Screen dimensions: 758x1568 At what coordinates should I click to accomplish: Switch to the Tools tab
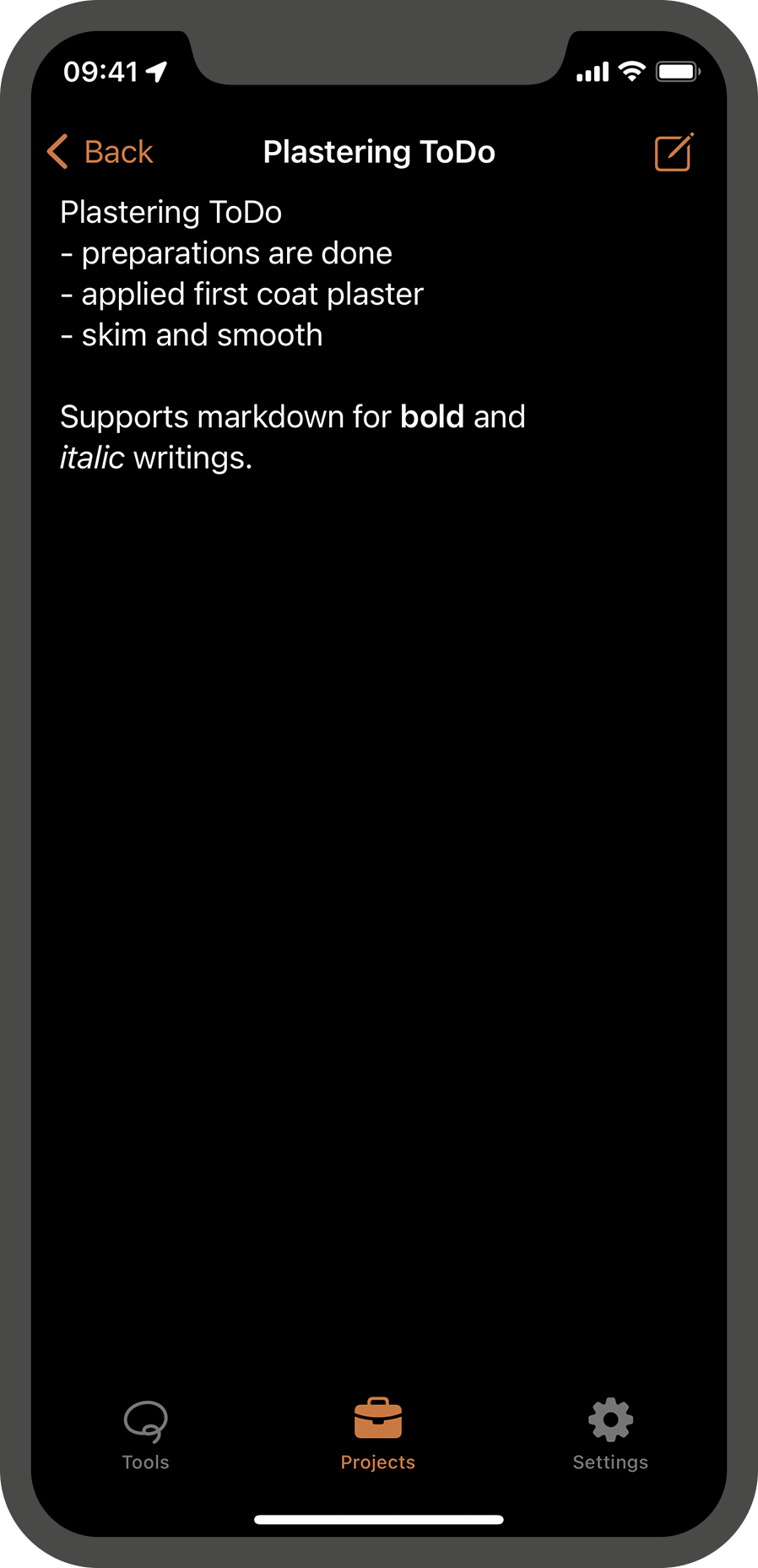pyautogui.click(x=145, y=1435)
